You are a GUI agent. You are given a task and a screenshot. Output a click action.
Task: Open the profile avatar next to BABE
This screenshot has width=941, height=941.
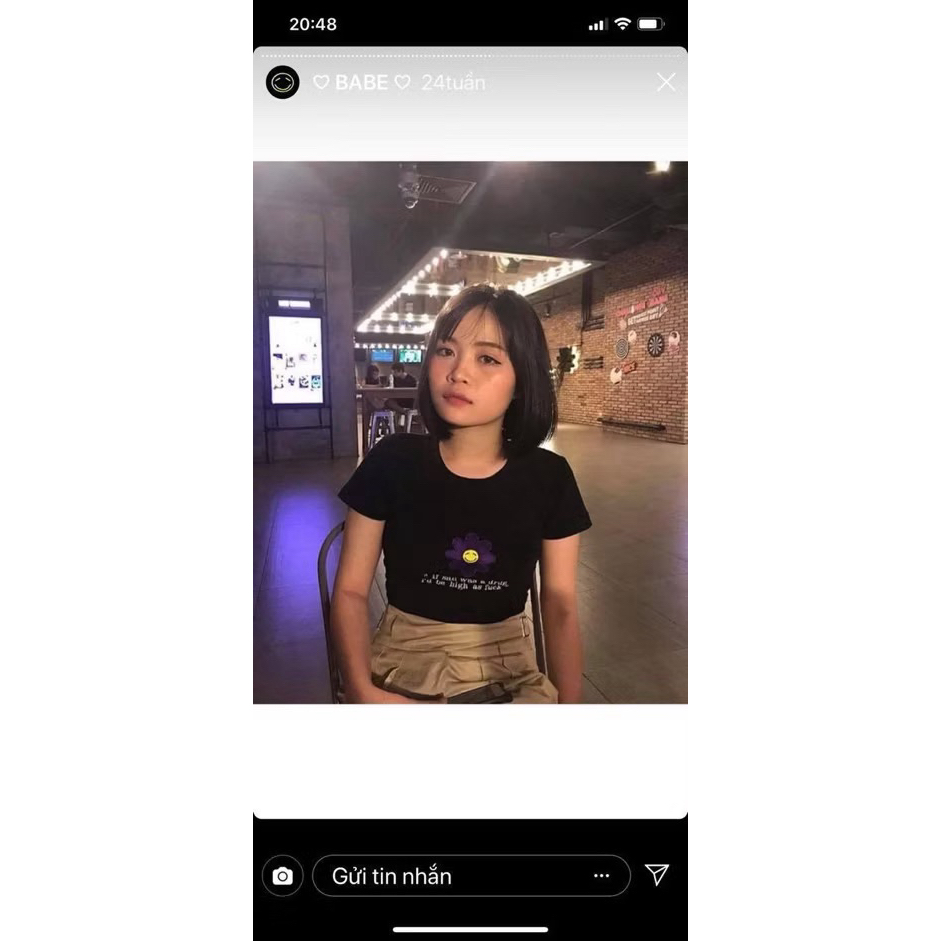pyautogui.click(x=283, y=82)
